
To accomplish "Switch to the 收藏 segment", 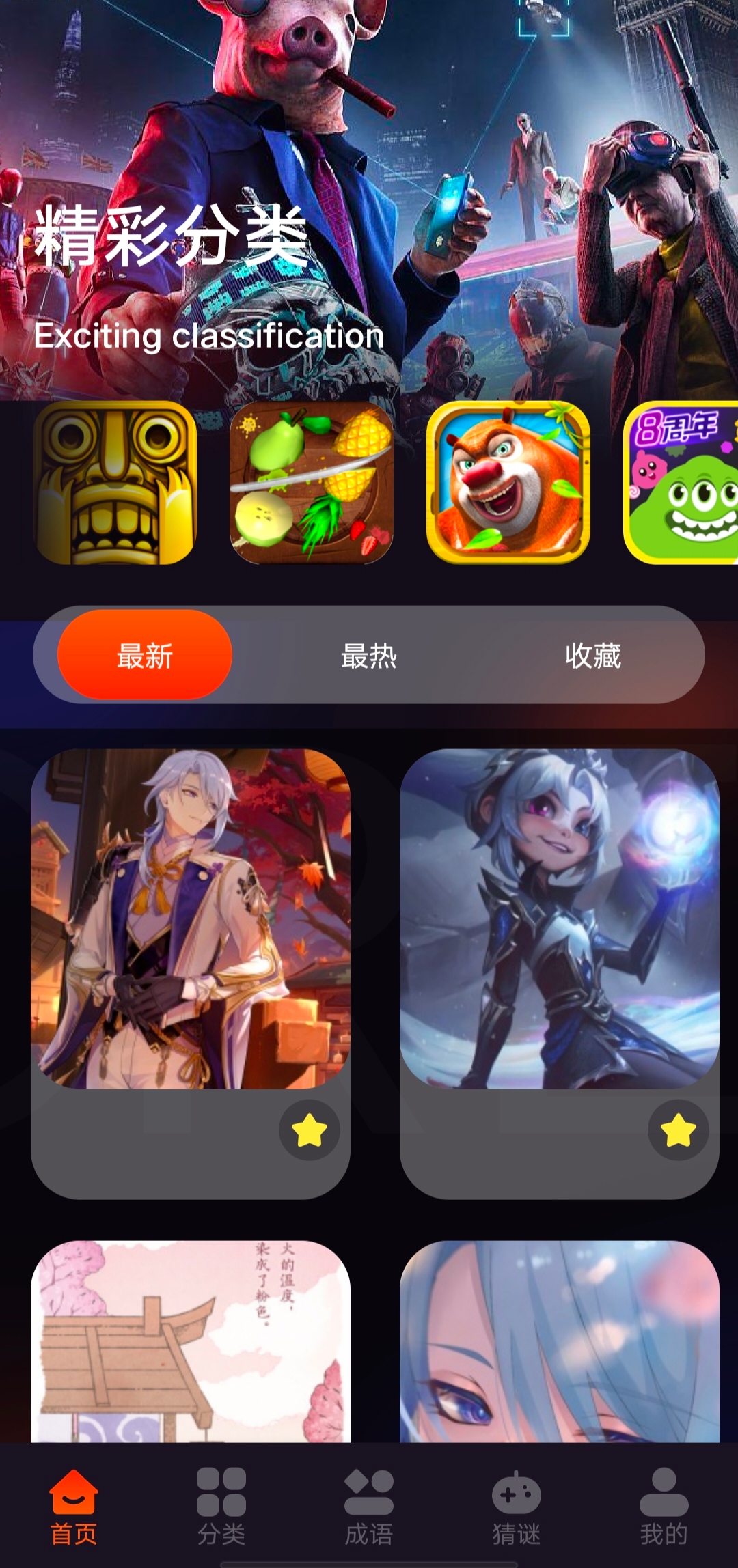I will [592, 656].
